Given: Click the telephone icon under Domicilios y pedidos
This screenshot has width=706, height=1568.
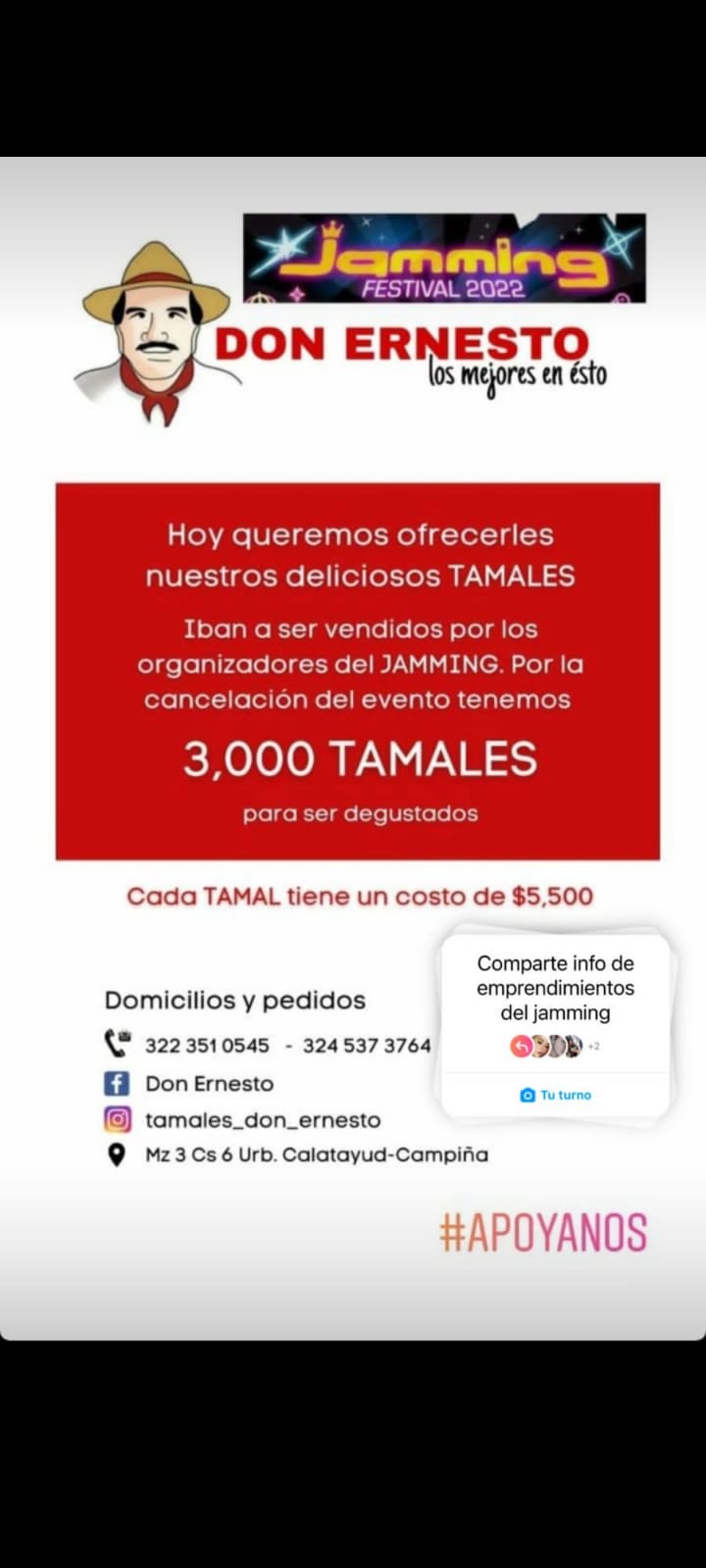Looking at the screenshot, I should click(x=115, y=1043).
